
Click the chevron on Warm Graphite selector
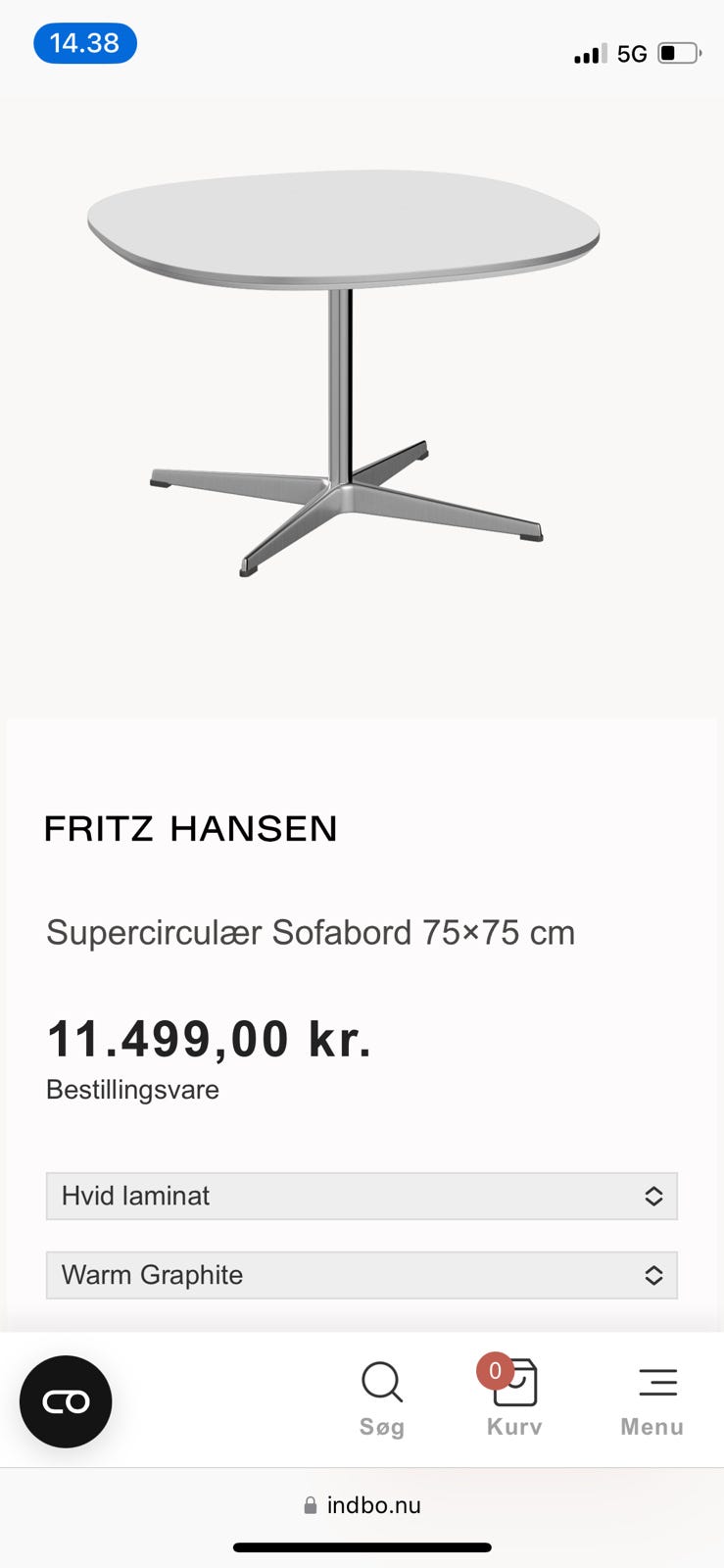[653, 1275]
